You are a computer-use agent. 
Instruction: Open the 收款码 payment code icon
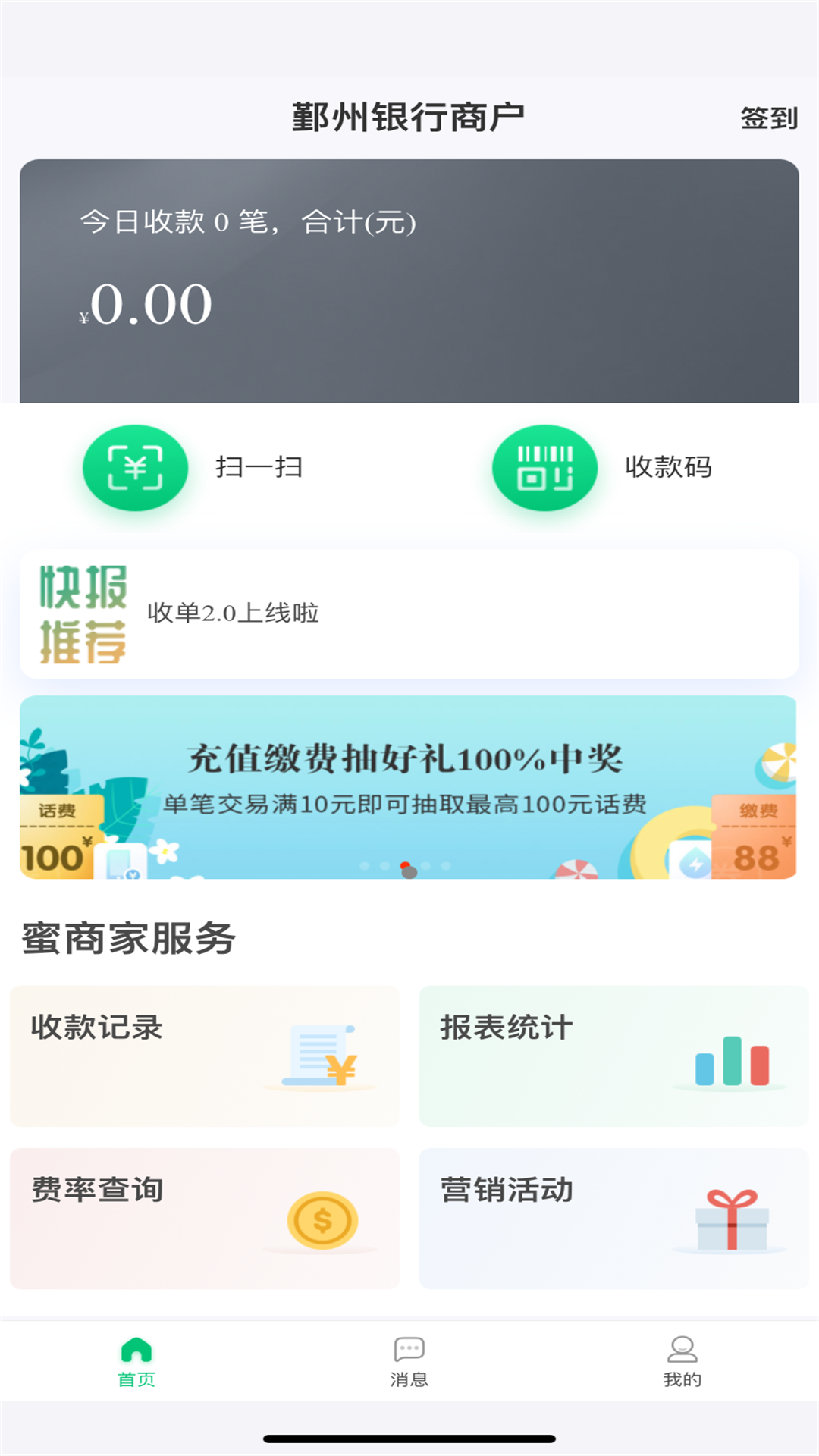pyautogui.click(x=545, y=467)
